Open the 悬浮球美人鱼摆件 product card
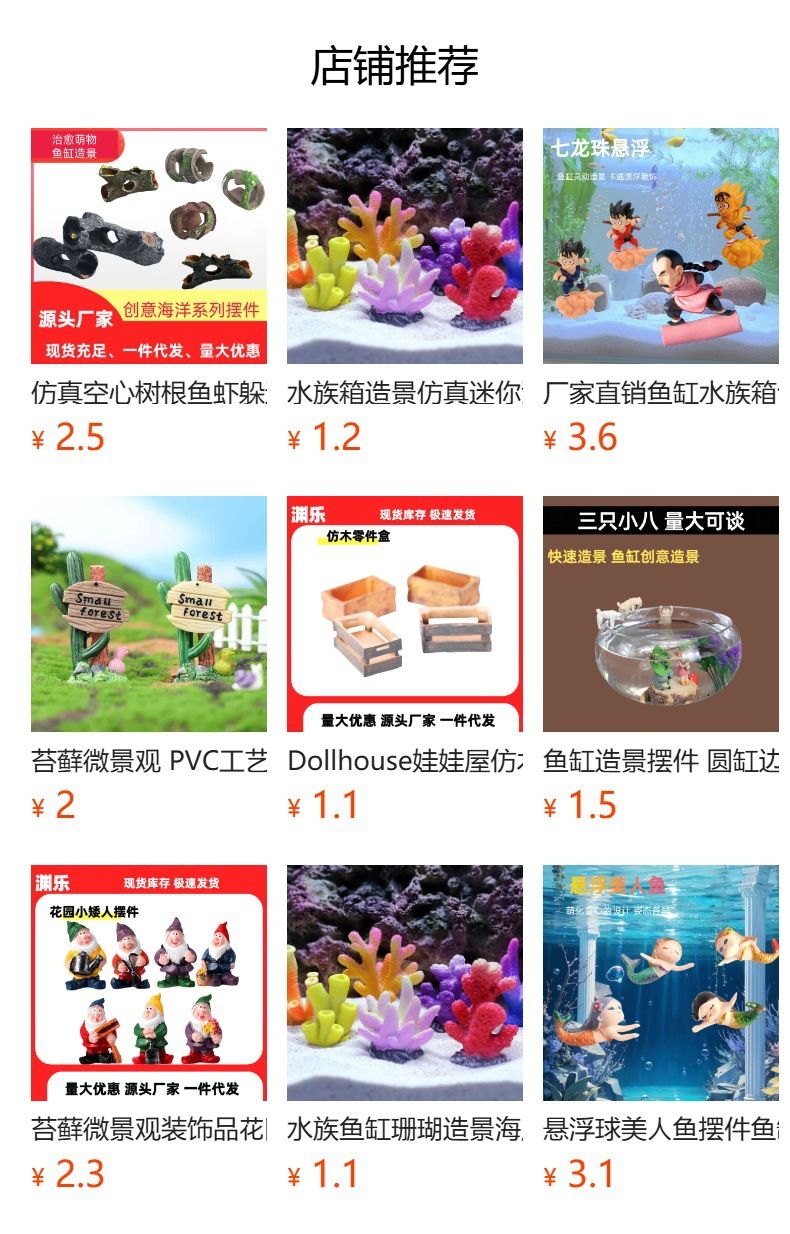Image resolution: width=790 pixels, height=1234 pixels. (661, 1029)
